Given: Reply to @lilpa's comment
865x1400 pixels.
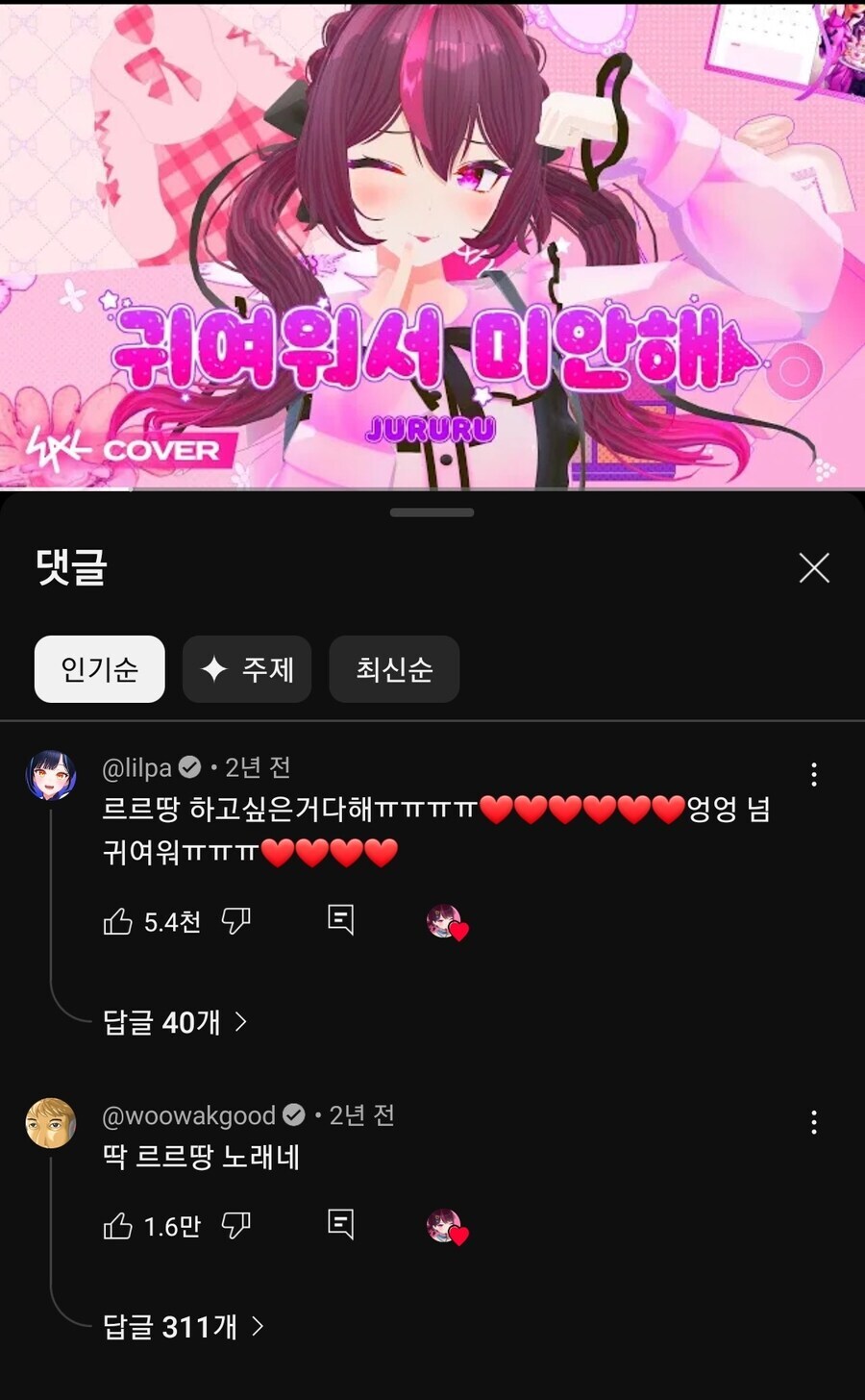Looking at the screenshot, I should click(x=341, y=920).
